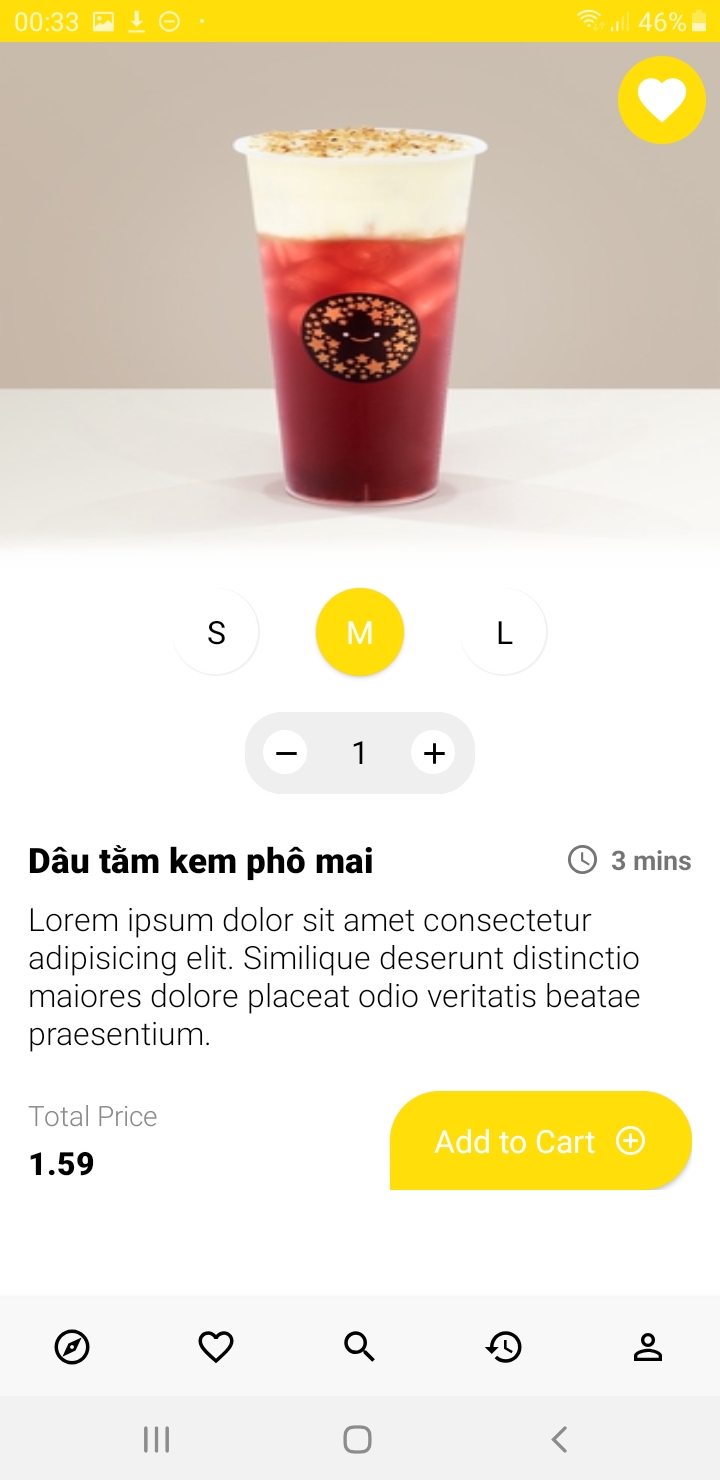This screenshot has height=1480, width=720.
Task: Open the profile tab
Action: (648, 1347)
